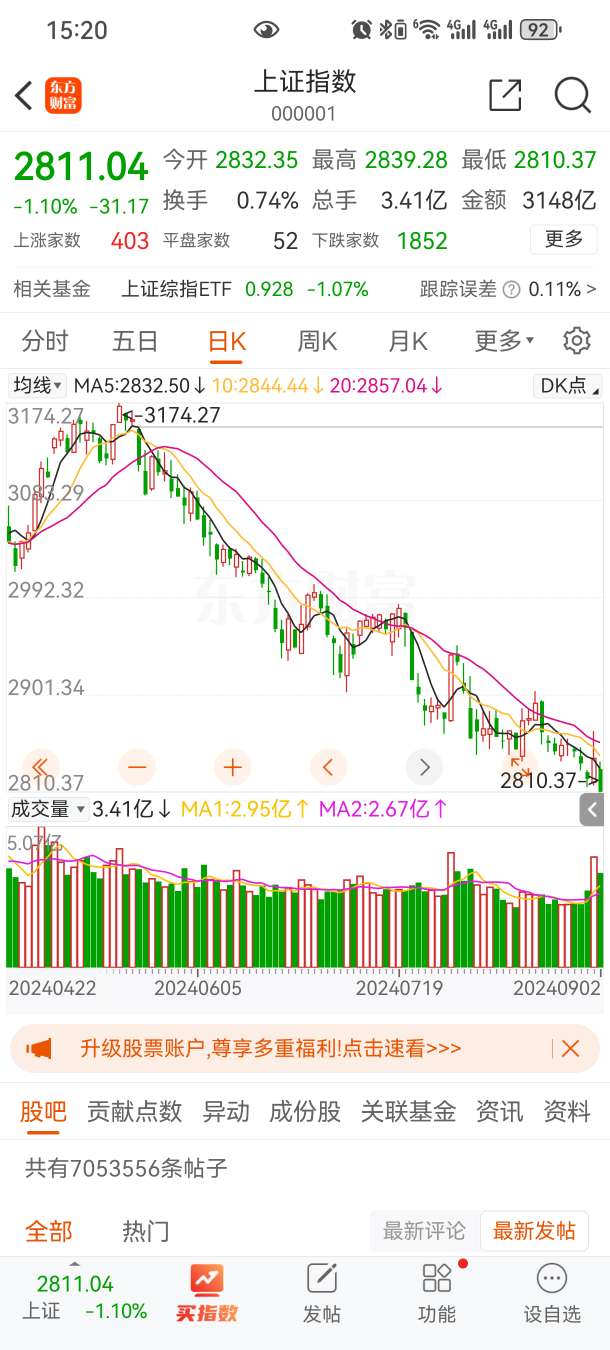Open the 均线 indicator dropdown
The image size is (610, 1350).
click(38, 386)
